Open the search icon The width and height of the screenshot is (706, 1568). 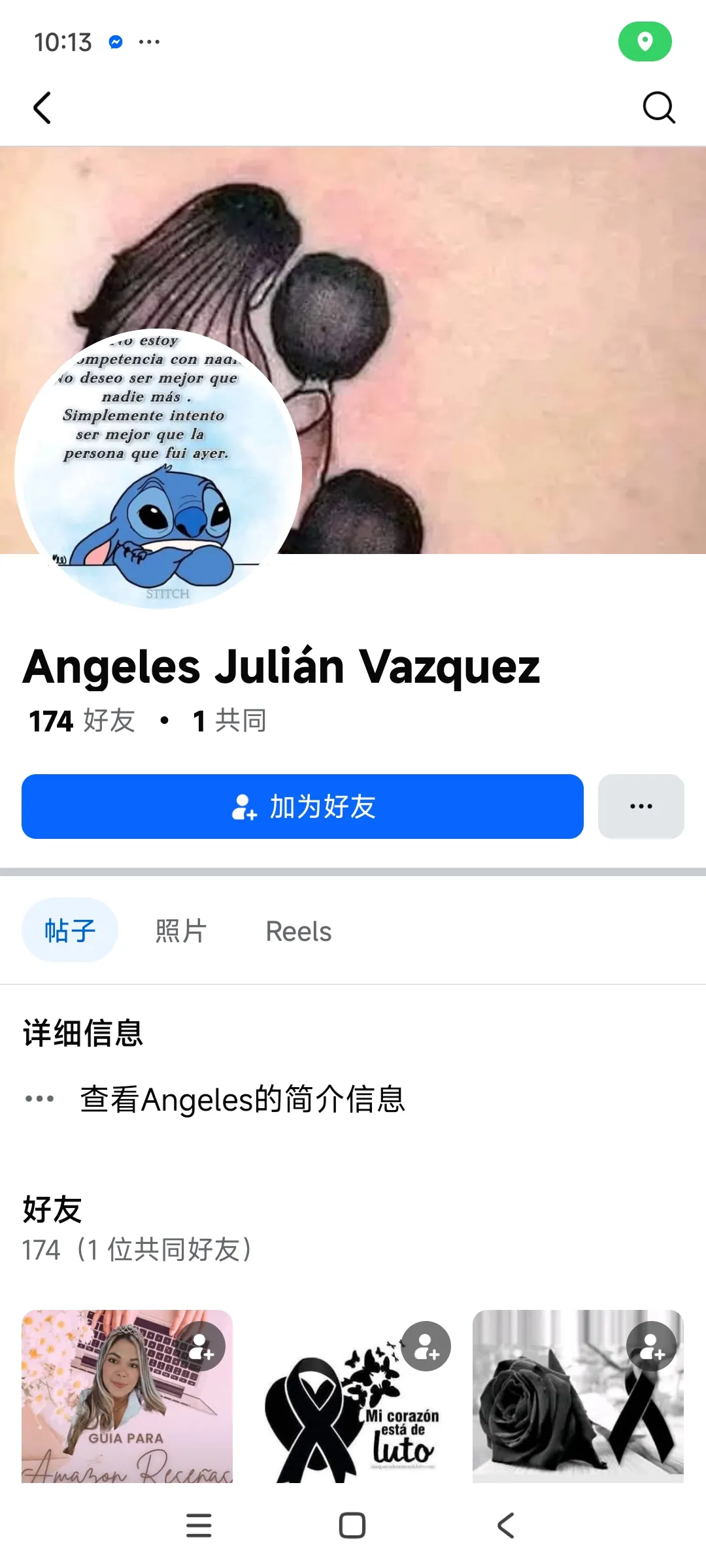[659, 108]
